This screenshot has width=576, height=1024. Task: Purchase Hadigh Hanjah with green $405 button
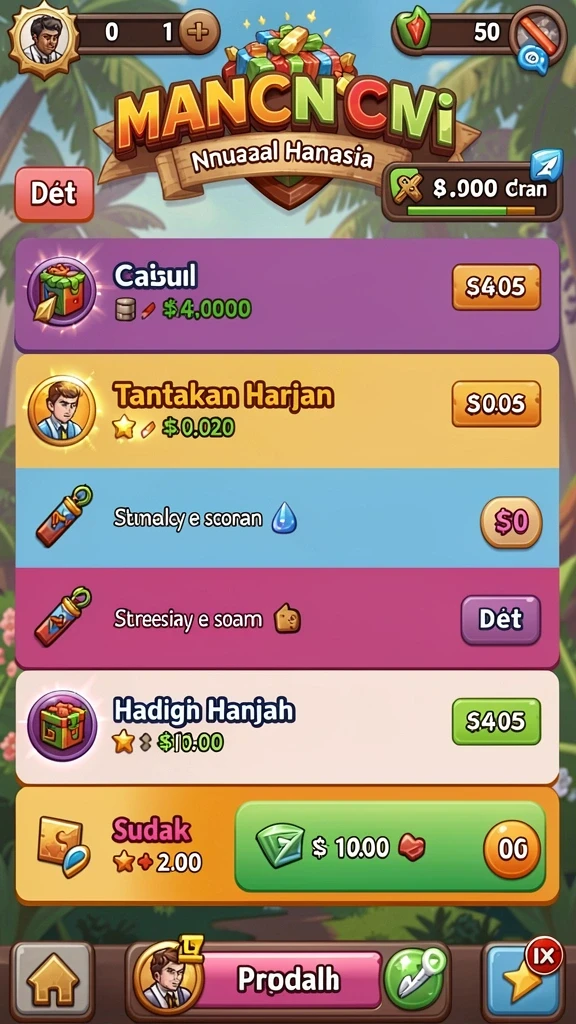point(496,722)
